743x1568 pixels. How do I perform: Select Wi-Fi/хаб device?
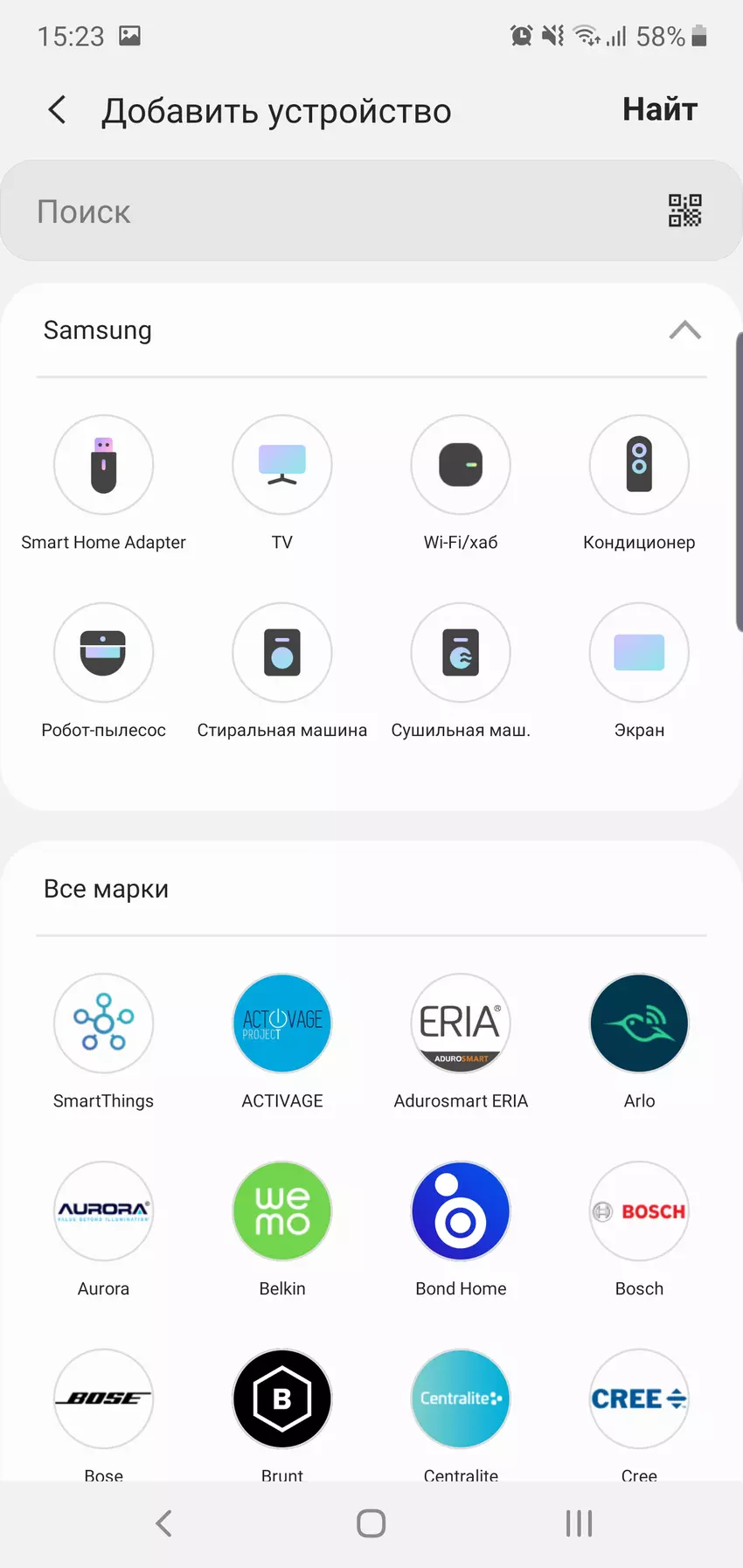[x=461, y=465]
